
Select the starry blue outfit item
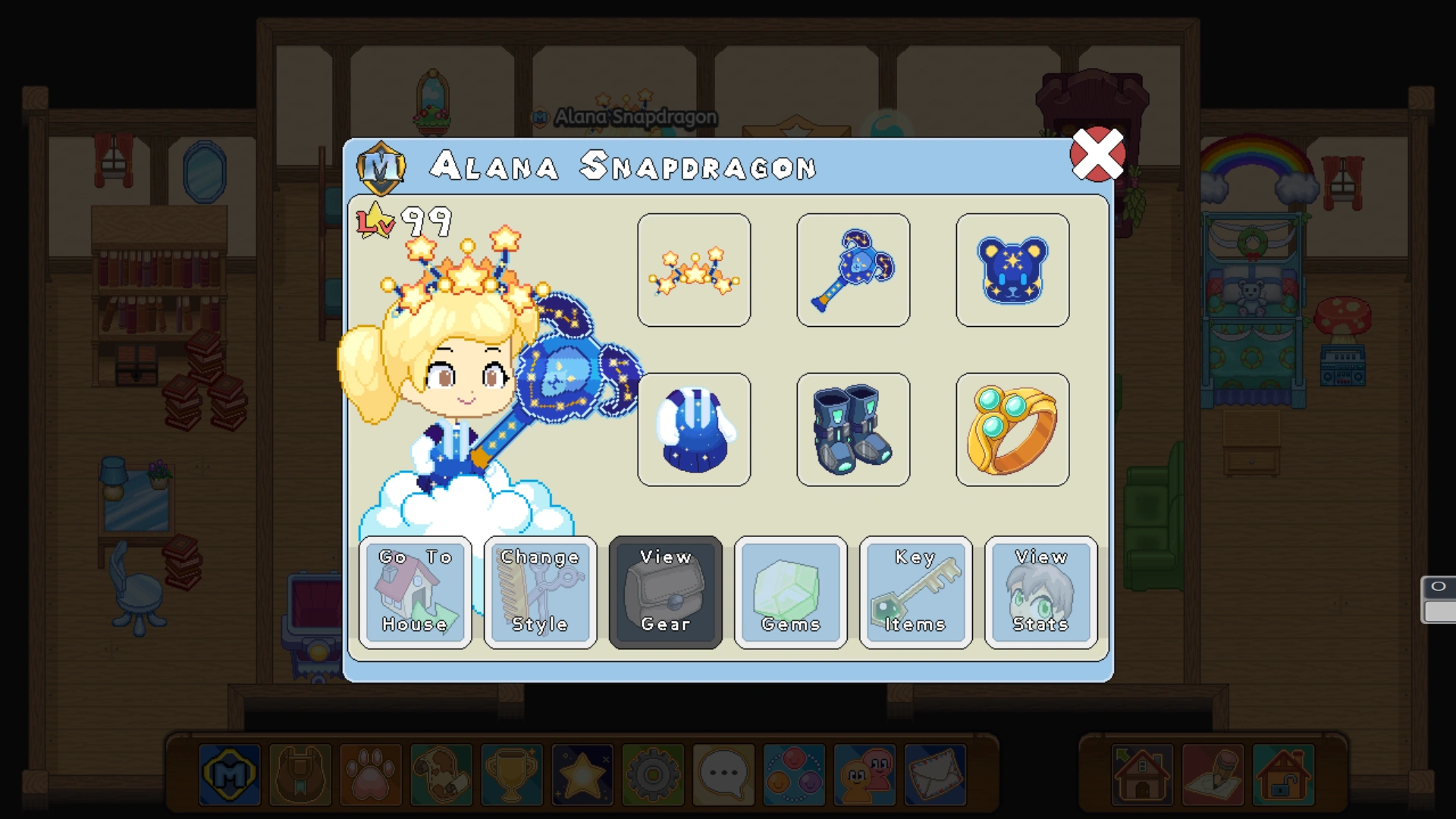[x=694, y=429]
